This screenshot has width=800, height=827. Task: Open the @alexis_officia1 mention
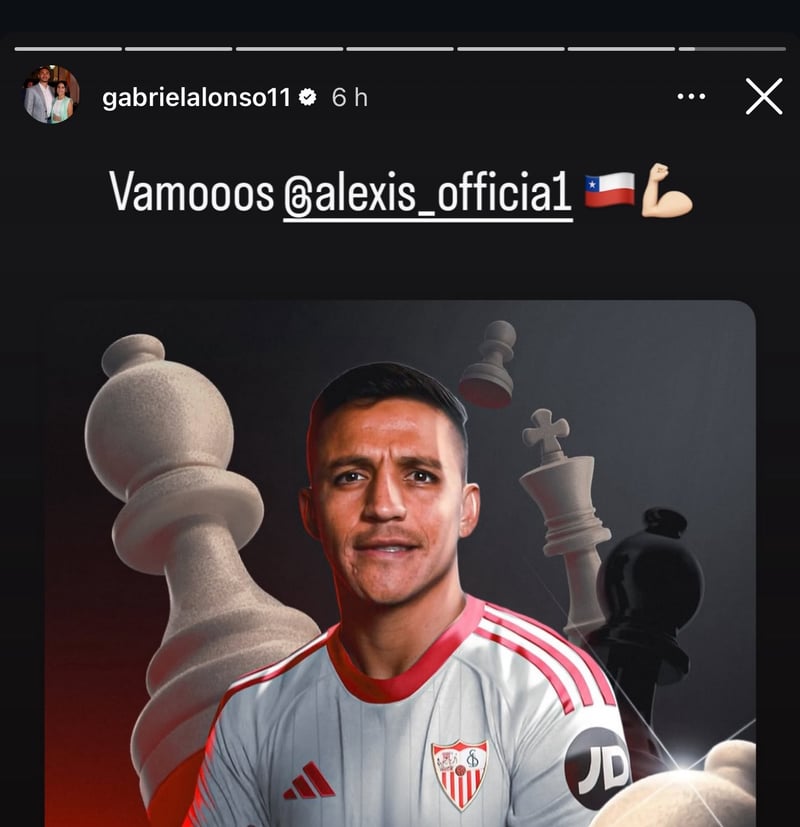tap(427, 192)
